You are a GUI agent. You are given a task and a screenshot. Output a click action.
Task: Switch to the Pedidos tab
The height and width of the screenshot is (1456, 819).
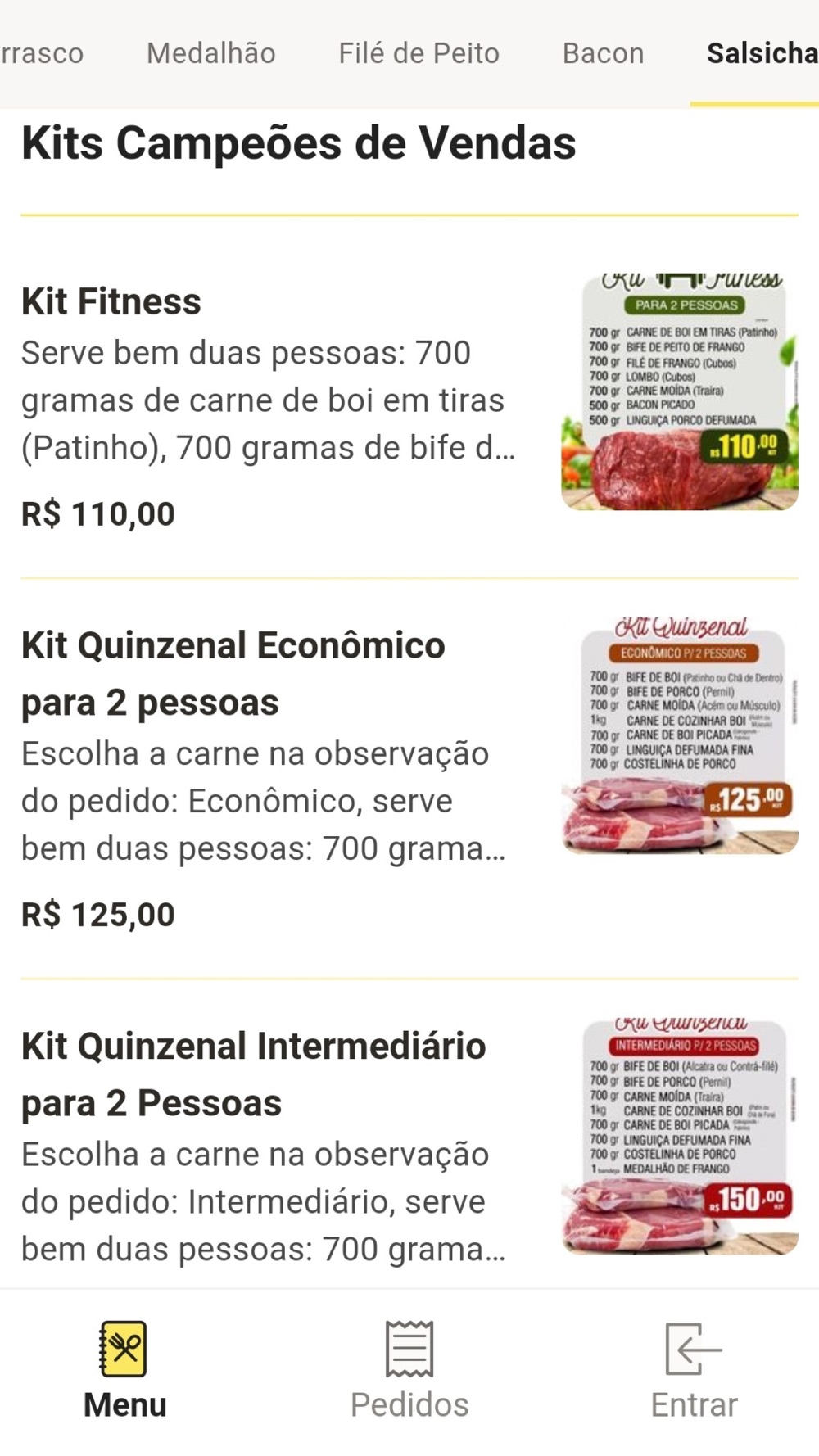pos(409,1371)
